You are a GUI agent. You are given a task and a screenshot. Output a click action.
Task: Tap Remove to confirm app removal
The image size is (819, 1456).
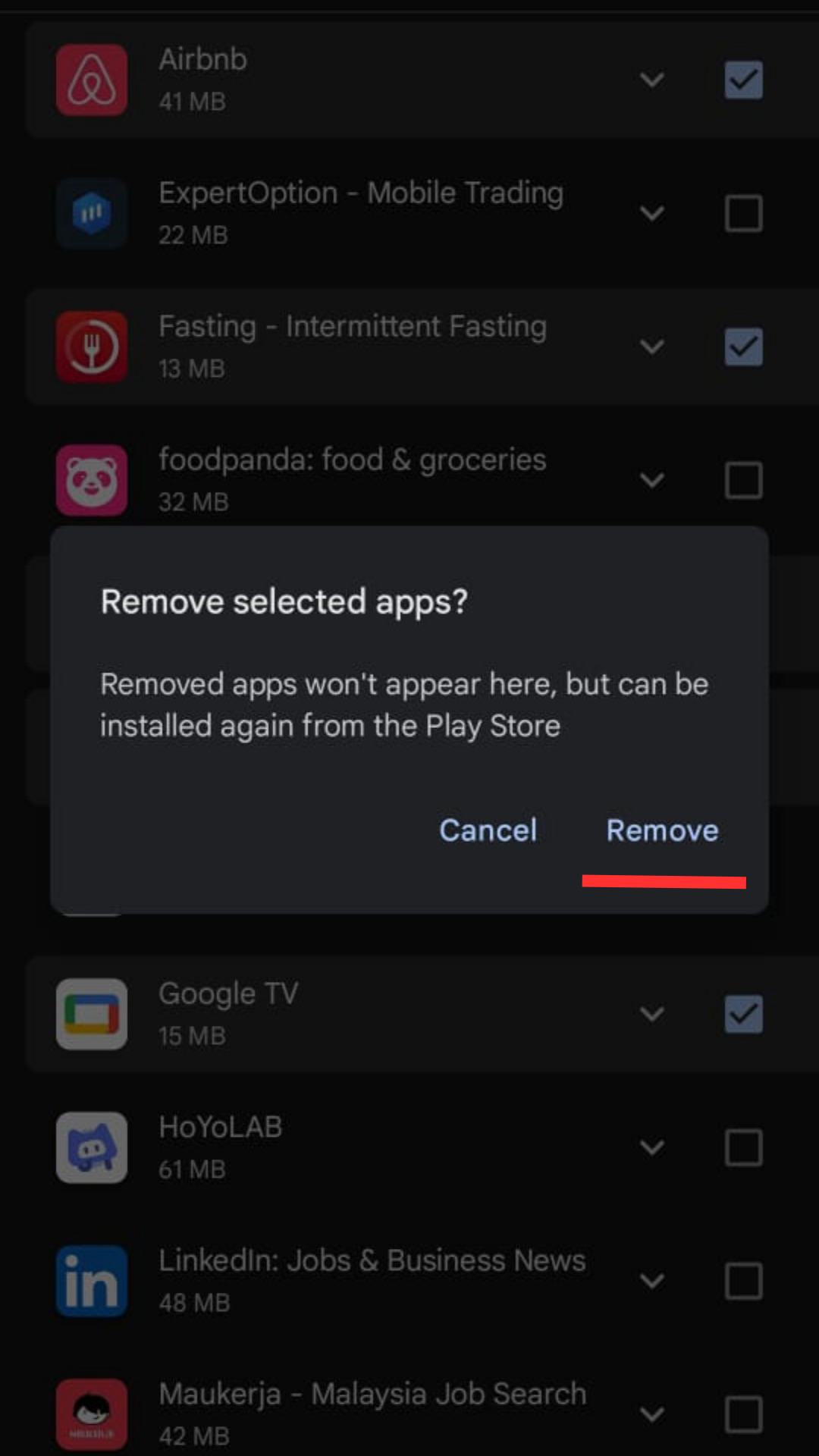pyautogui.click(x=661, y=830)
